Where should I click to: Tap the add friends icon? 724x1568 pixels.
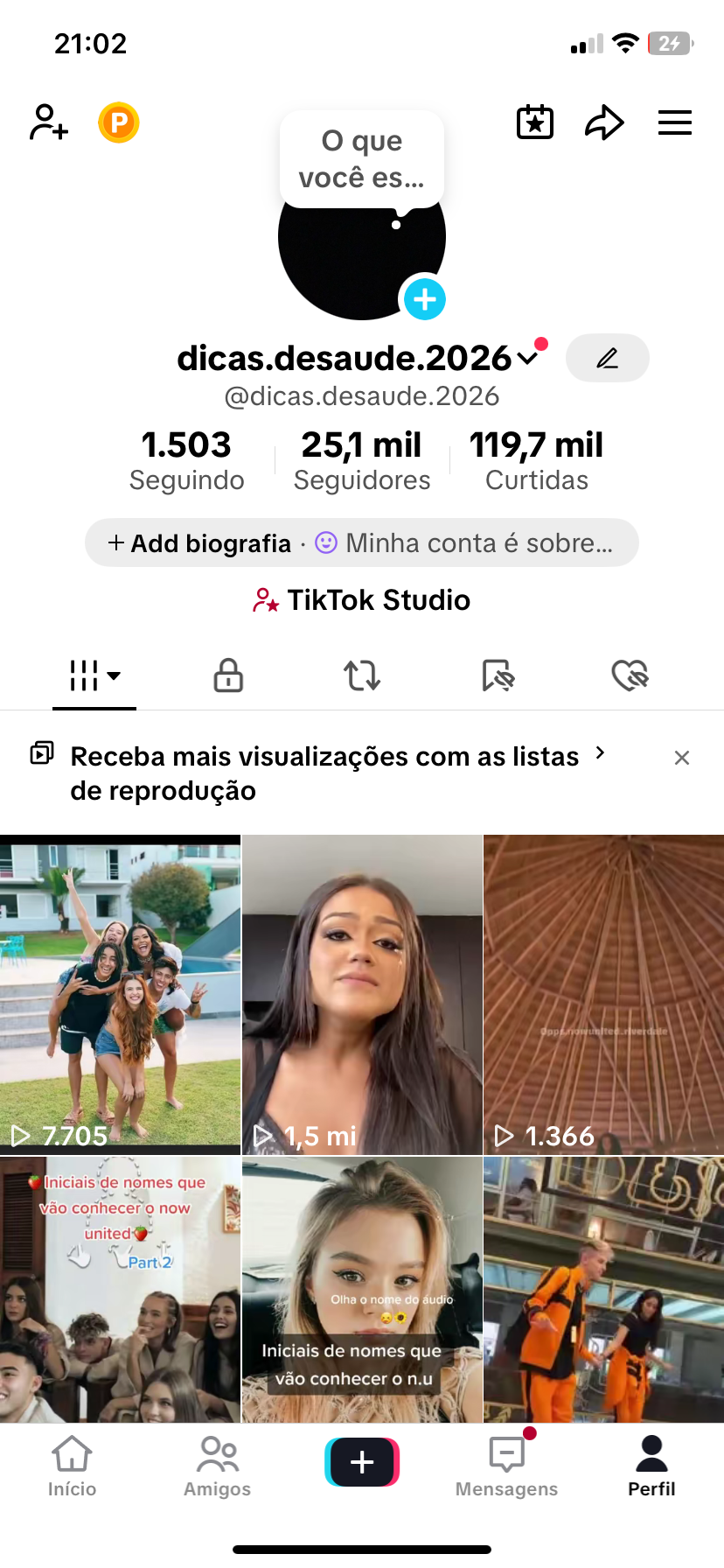click(49, 122)
